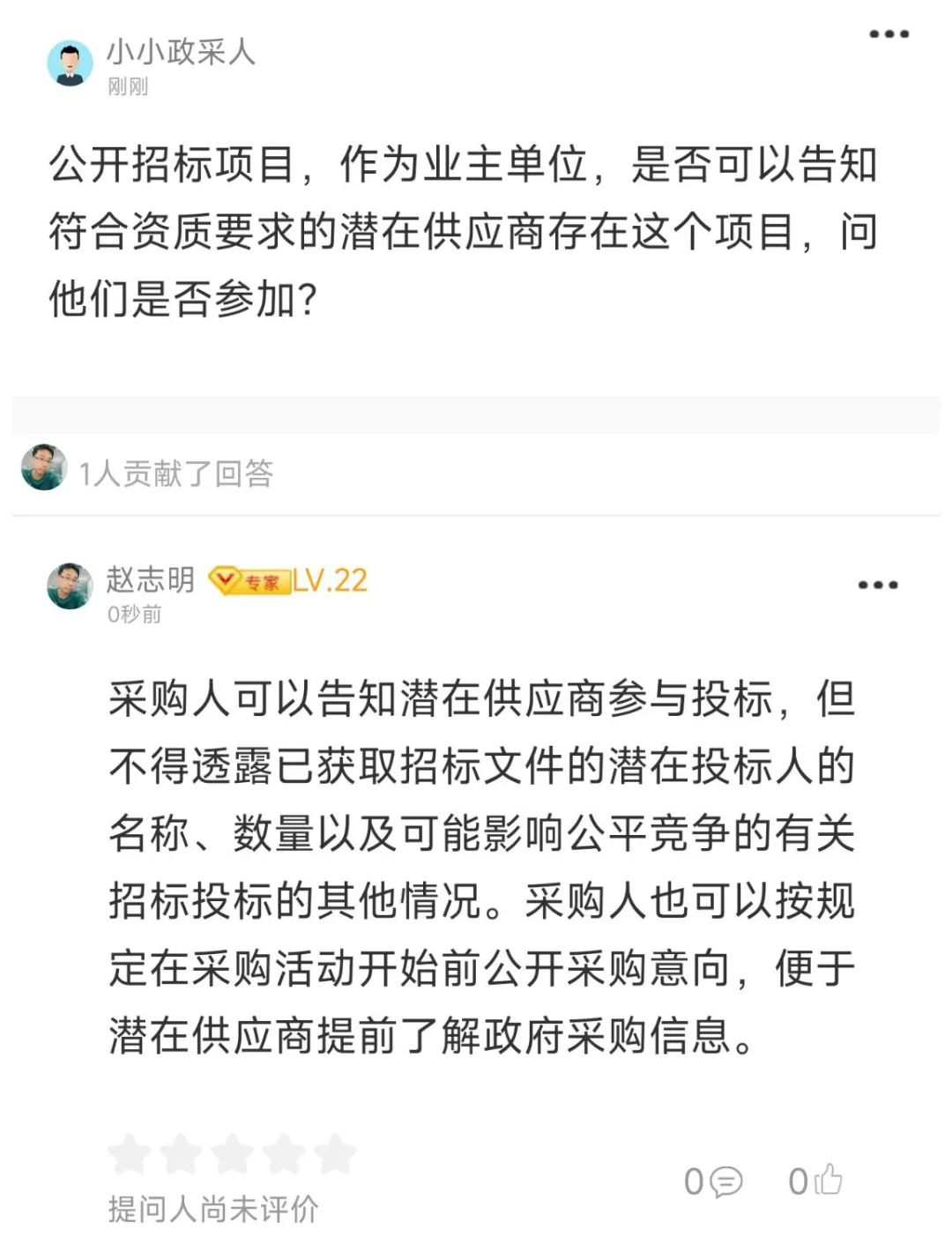The width and height of the screenshot is (952, 1260).
Task: Open overflow menu on 赵志明's answer
Action: tap(878, 585)
